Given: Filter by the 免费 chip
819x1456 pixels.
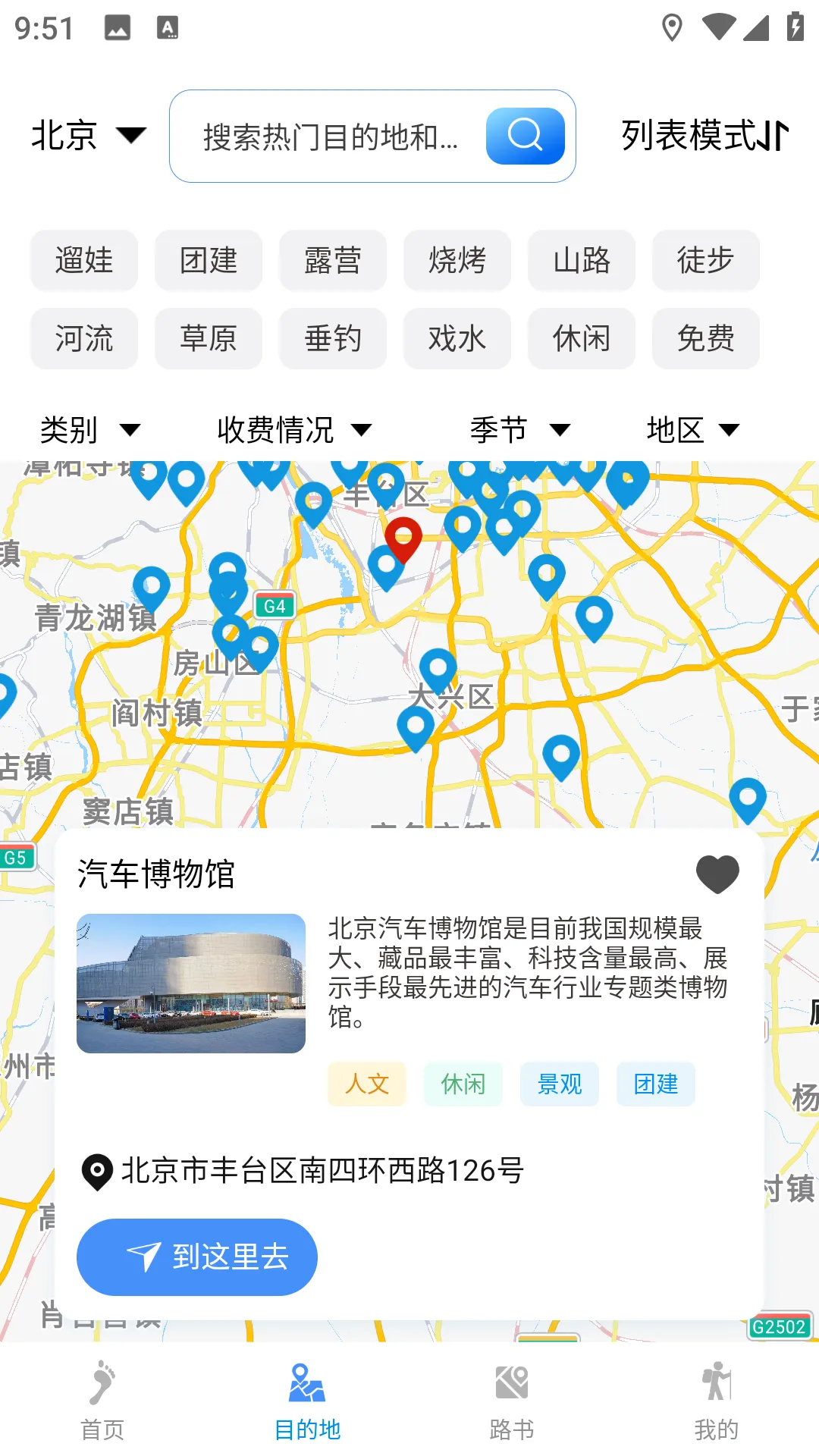Looking at the screenshot, I should (x=705, y=338).
